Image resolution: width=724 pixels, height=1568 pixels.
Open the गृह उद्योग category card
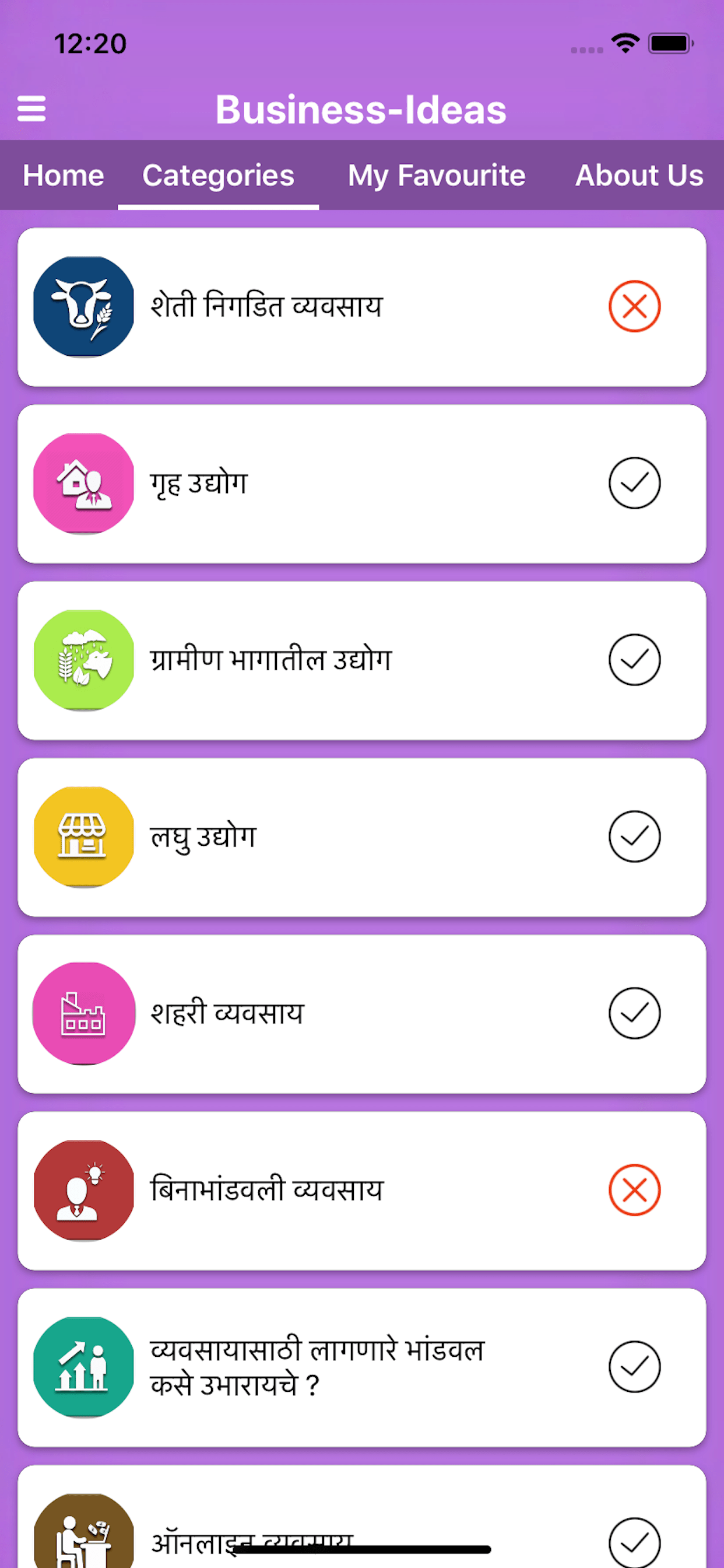coord(362,484)
